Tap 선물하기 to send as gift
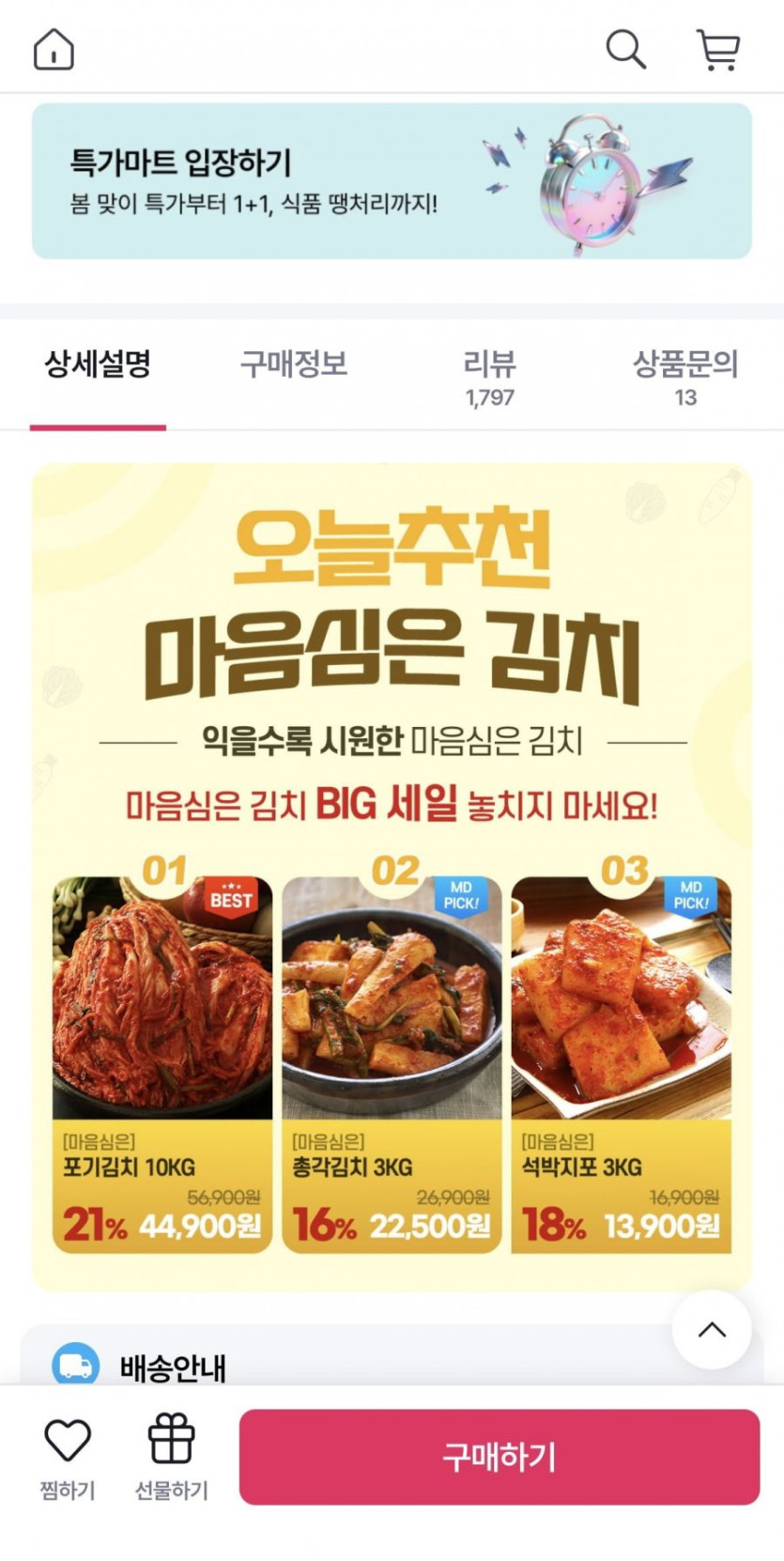Viewport: 784px width, 1561px height. click(171, 1456)
